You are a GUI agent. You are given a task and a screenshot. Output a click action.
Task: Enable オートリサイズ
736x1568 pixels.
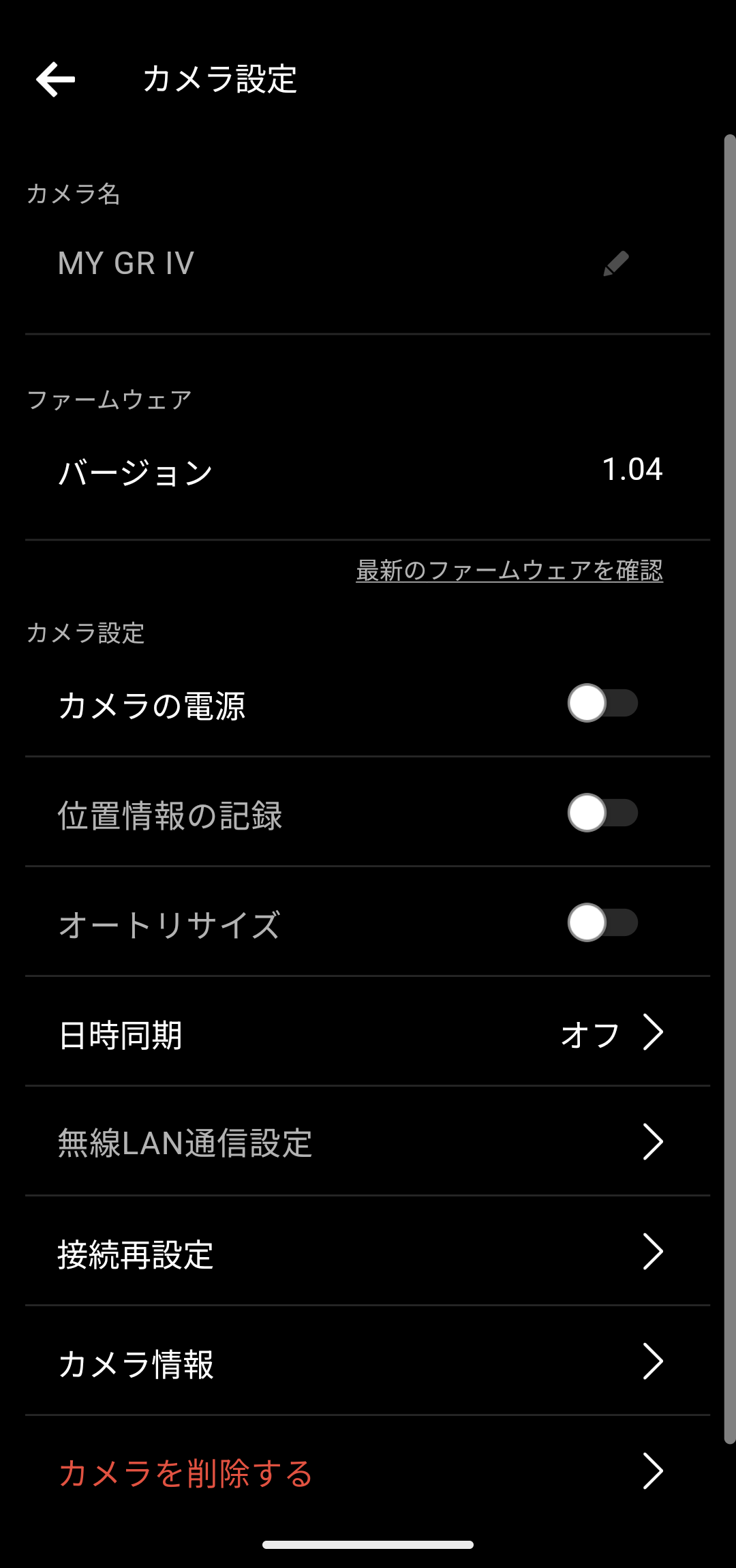[x=602, y=924]
